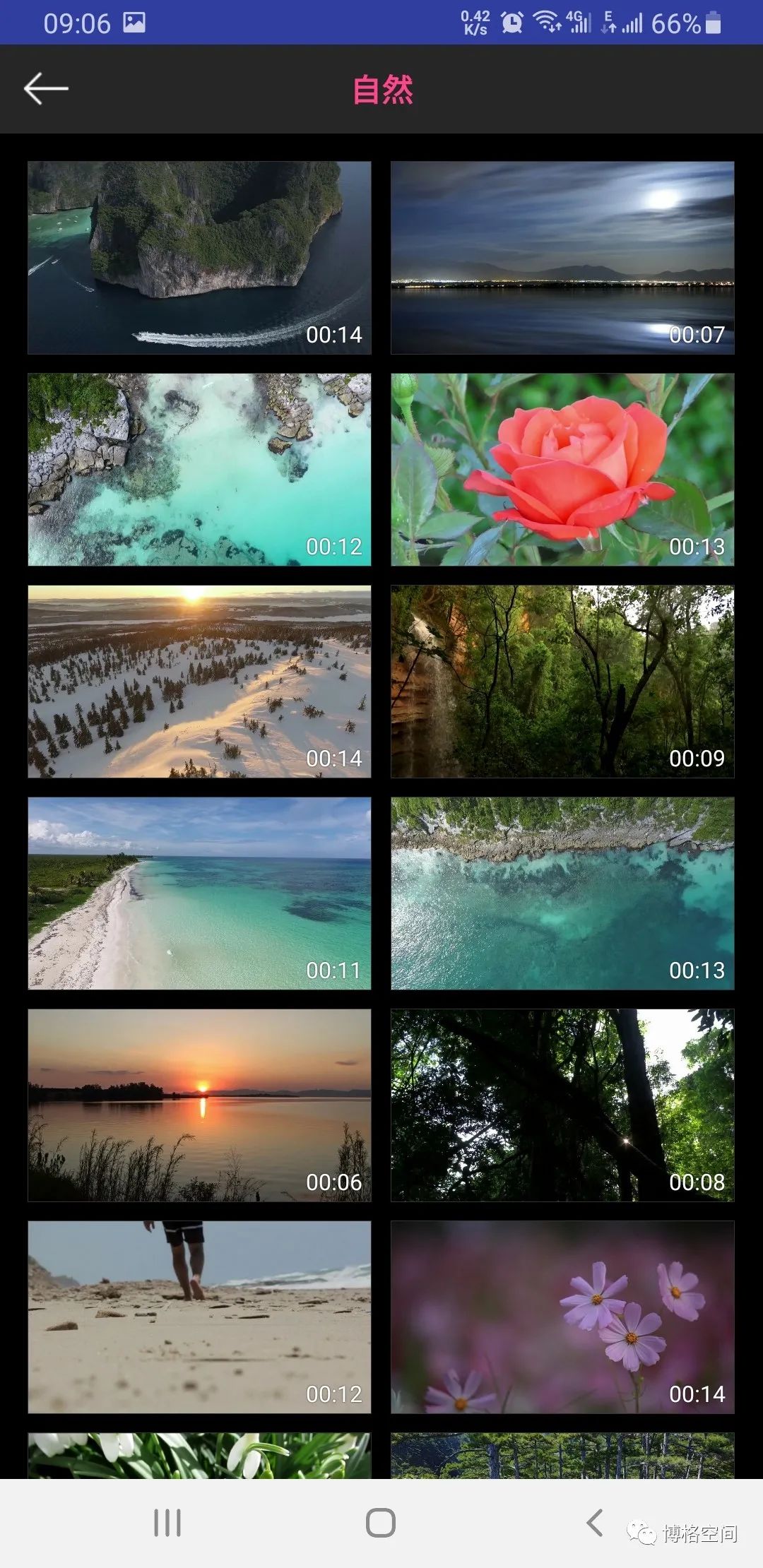Pick the dark forest canopy video
Image resolution: width=763 pixels, height=1568 pixels.
562,1105
